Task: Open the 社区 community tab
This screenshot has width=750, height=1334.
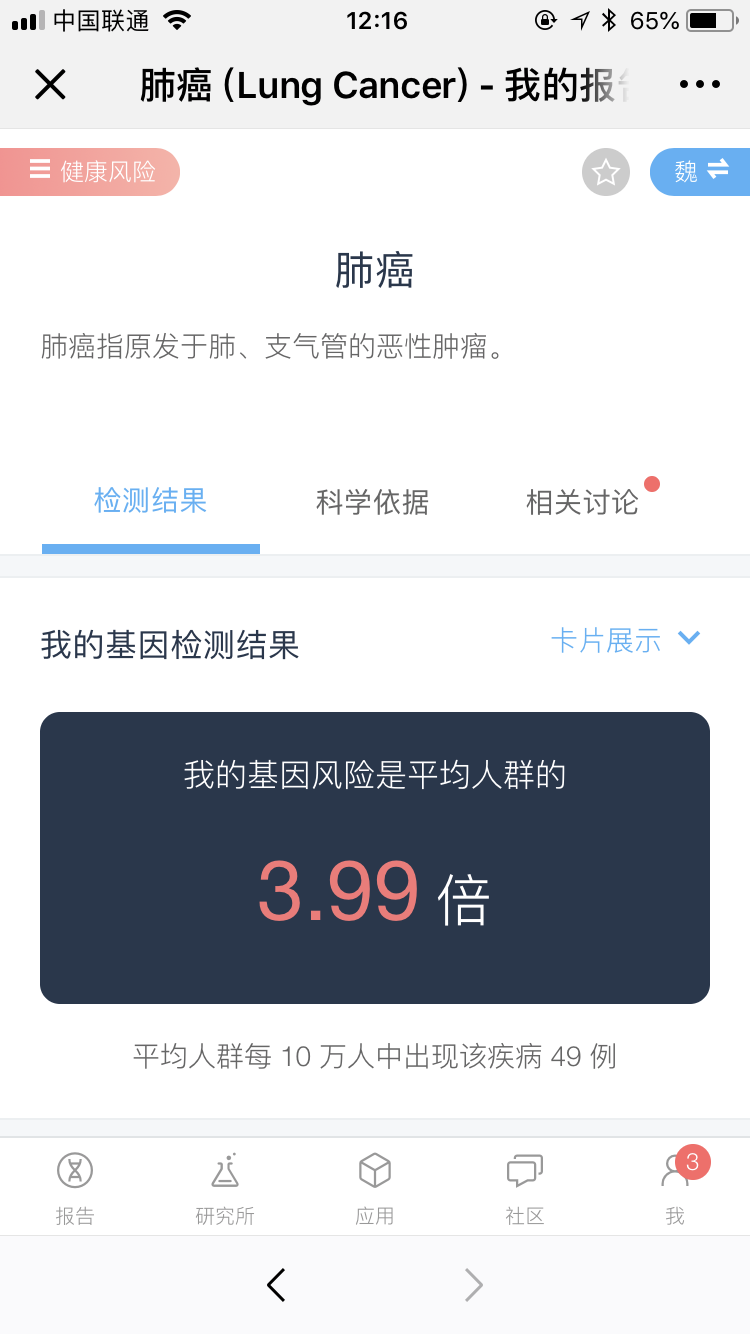Action: 525,1188
